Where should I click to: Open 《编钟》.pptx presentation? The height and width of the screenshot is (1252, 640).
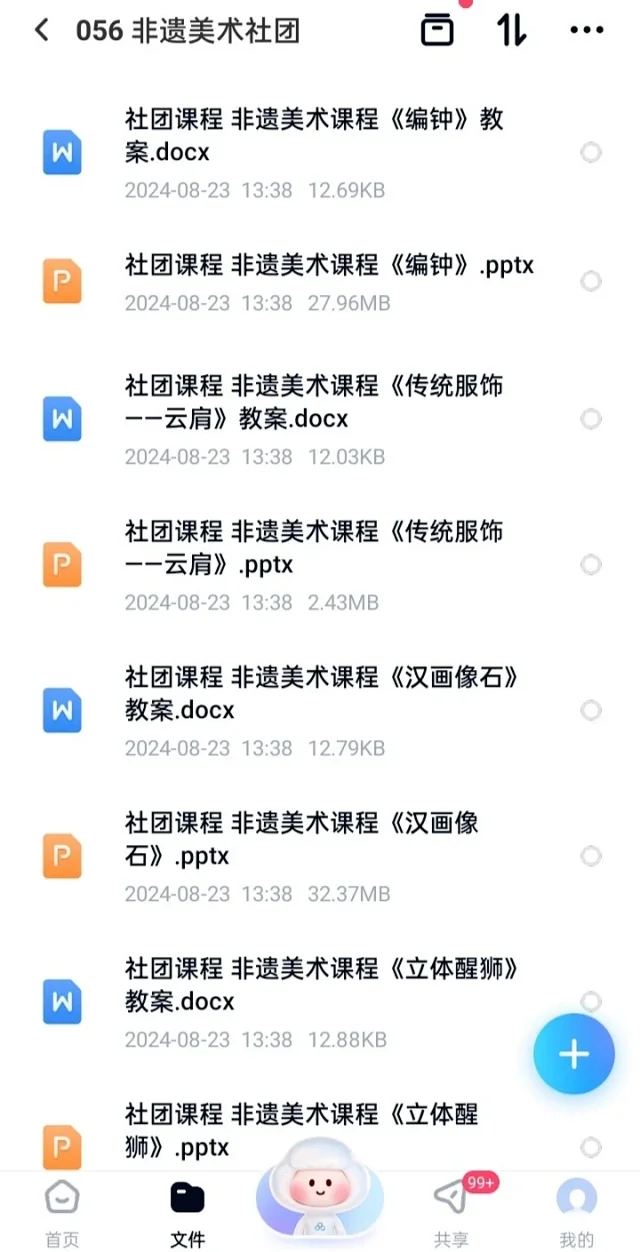coord(320,282)
